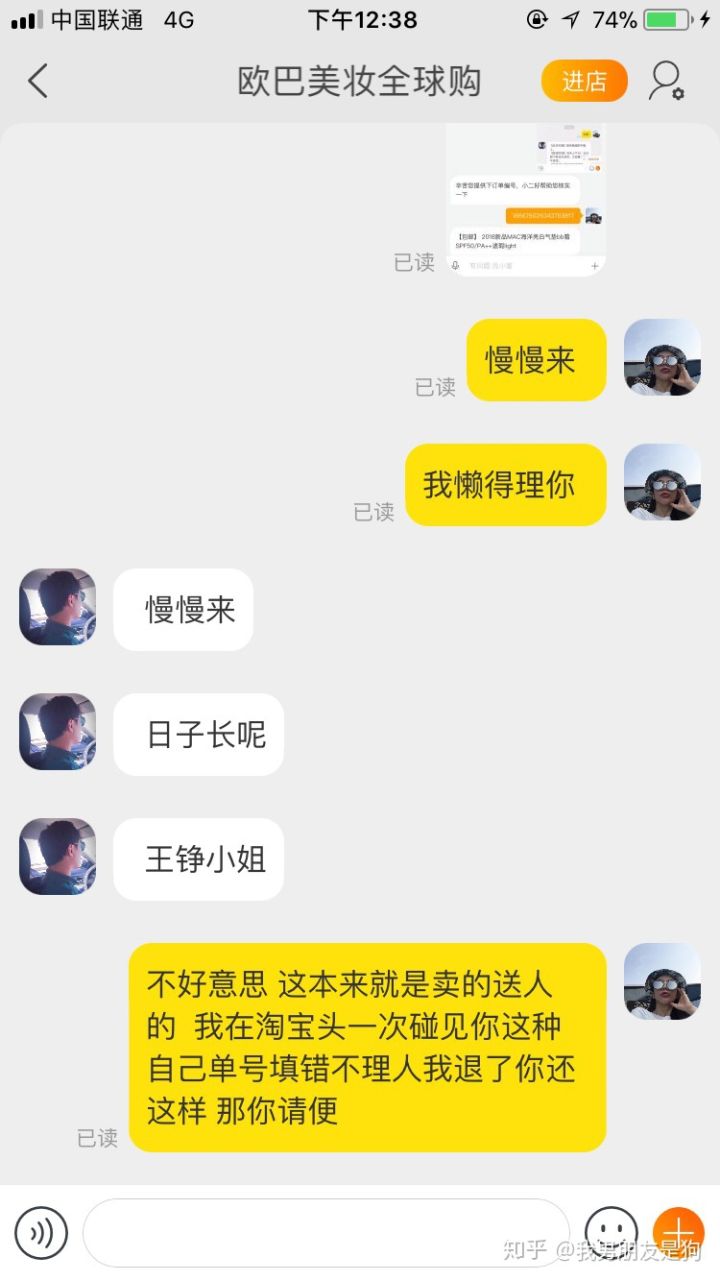This screenshot has width=720, height=1281.
Task: Tap your avatar beside 我懒得理你
Action: pos(662,483)
